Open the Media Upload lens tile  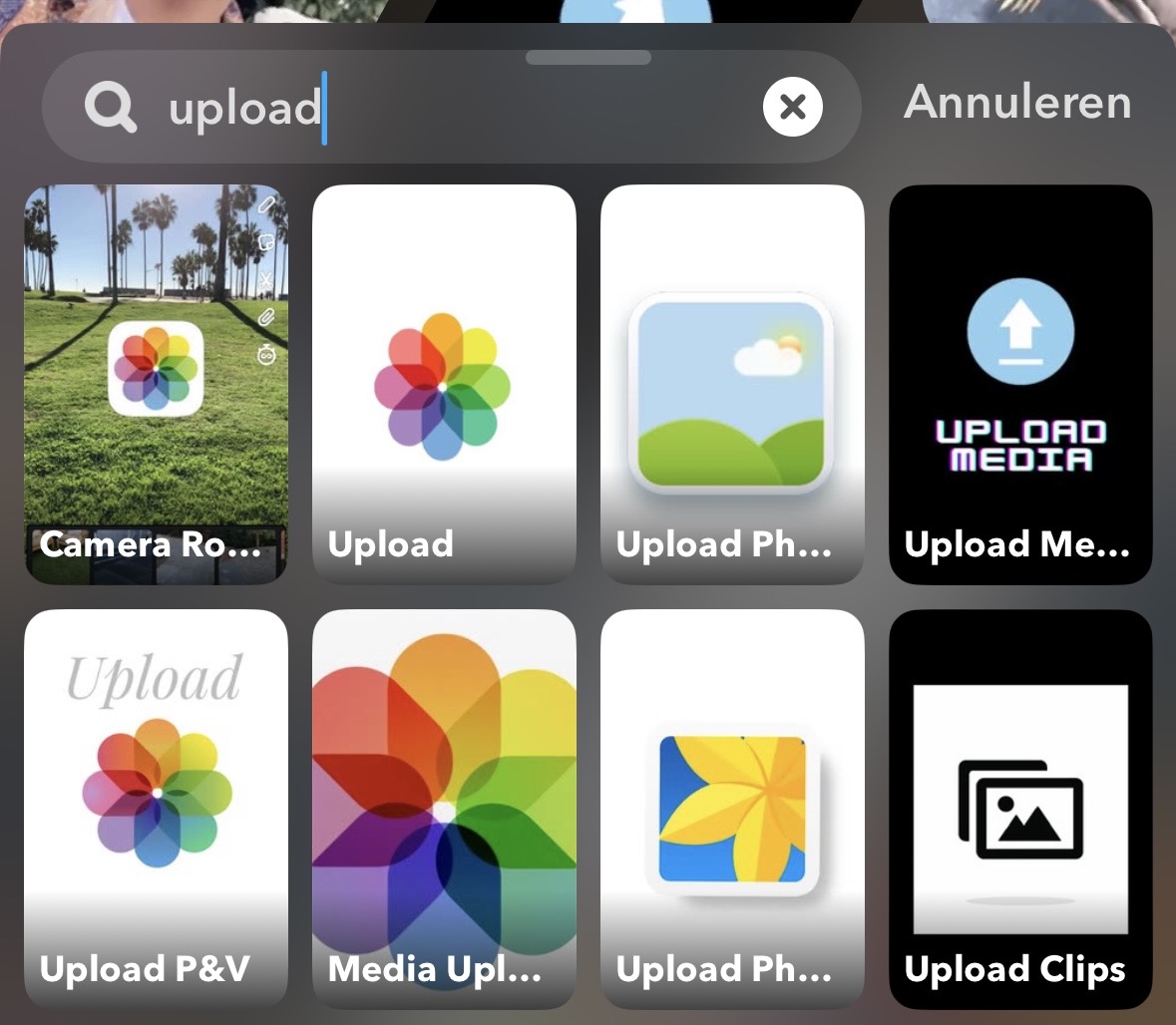pos(444,809)
